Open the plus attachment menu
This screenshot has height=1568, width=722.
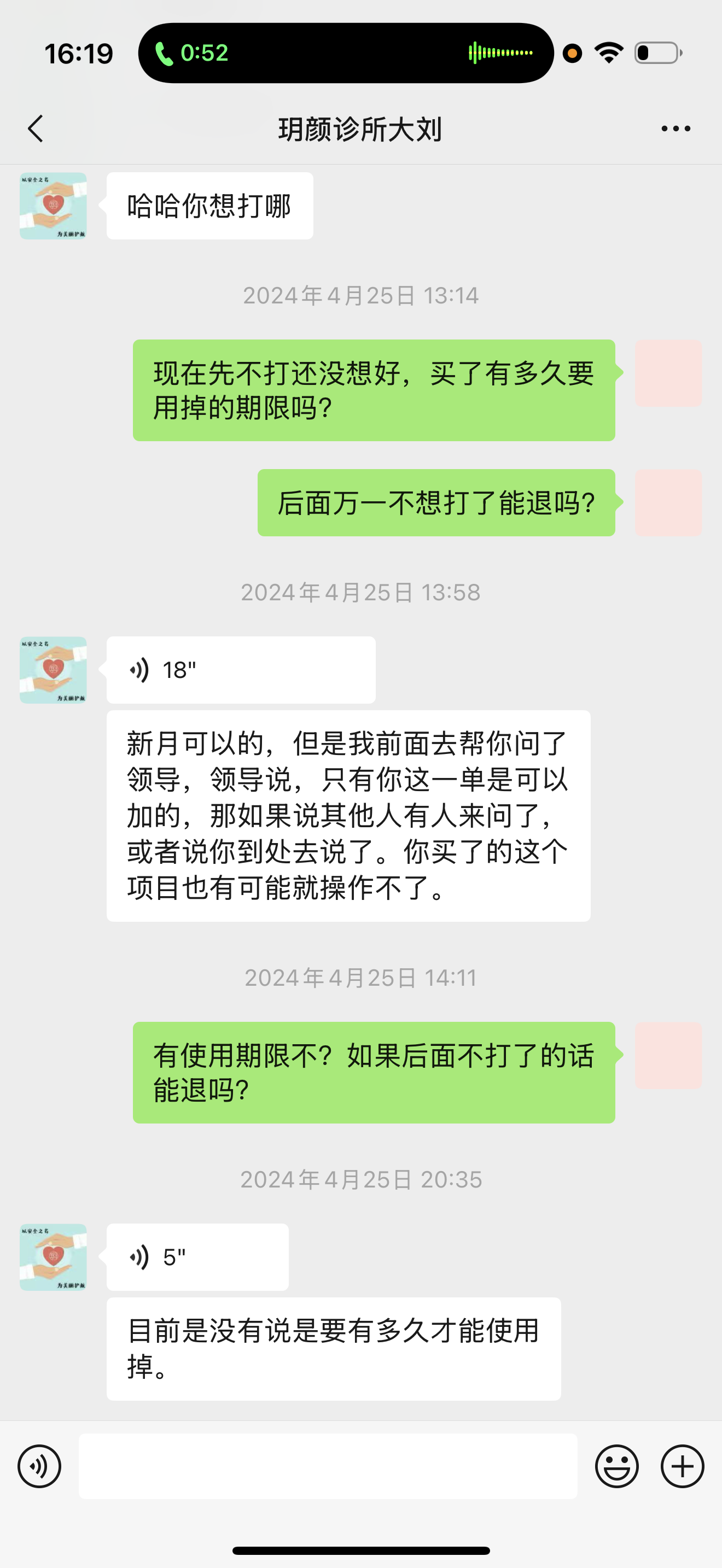[680, 1466]
